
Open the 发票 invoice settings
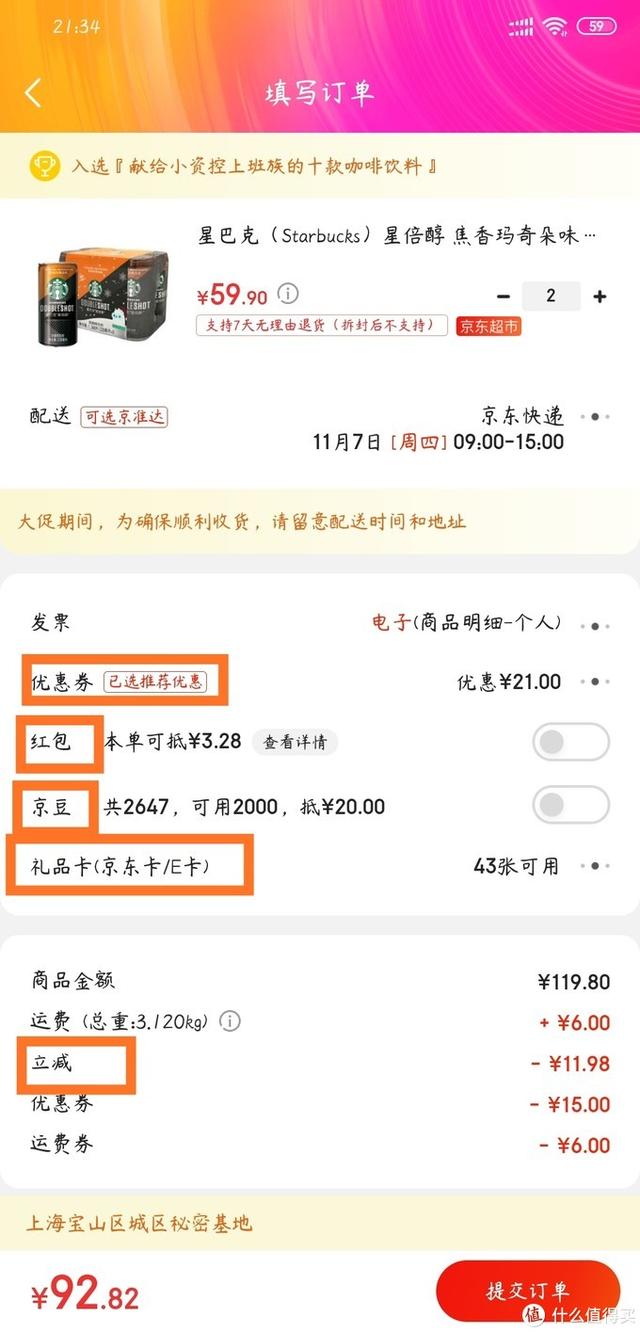(x=594, y=625)
